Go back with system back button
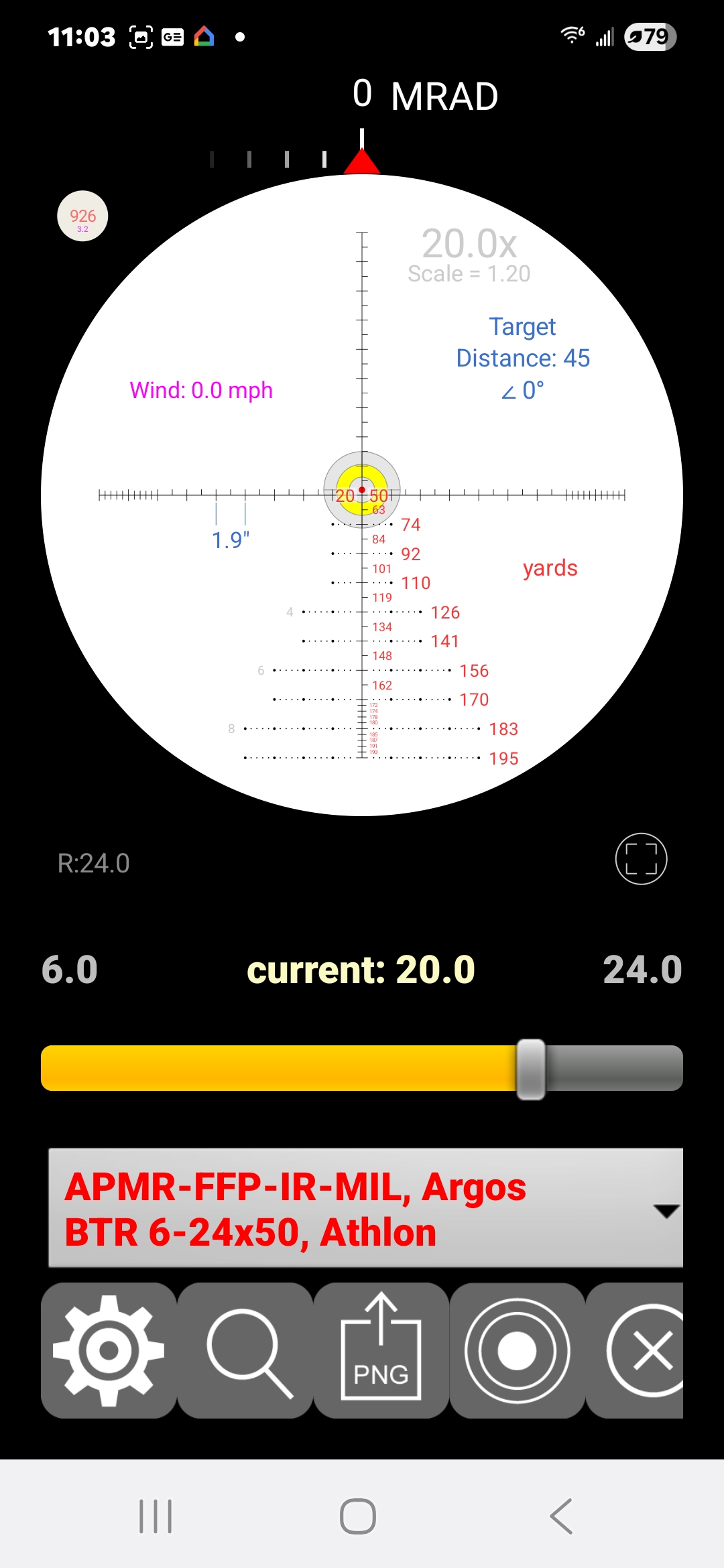Screen dimensions: 724x1568 click(x=561, y=1516)
